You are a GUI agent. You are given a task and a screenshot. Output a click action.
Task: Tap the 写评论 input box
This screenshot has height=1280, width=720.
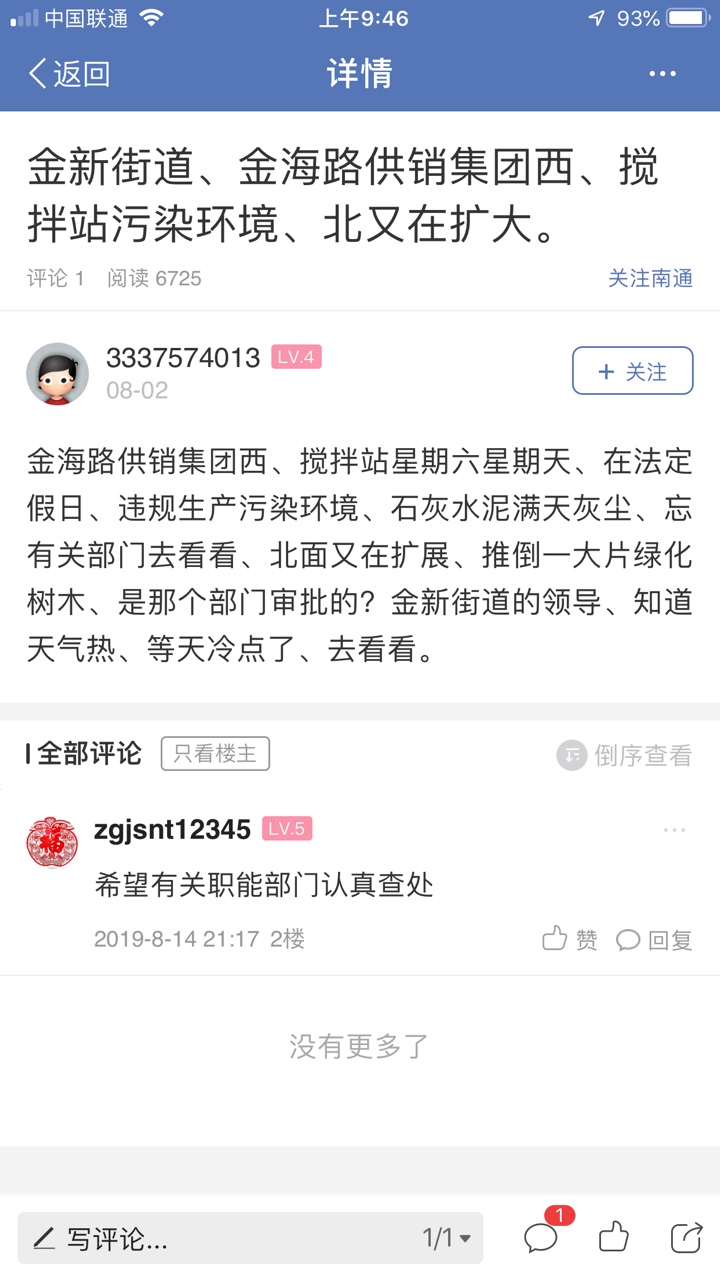(x=220, y=1239)
